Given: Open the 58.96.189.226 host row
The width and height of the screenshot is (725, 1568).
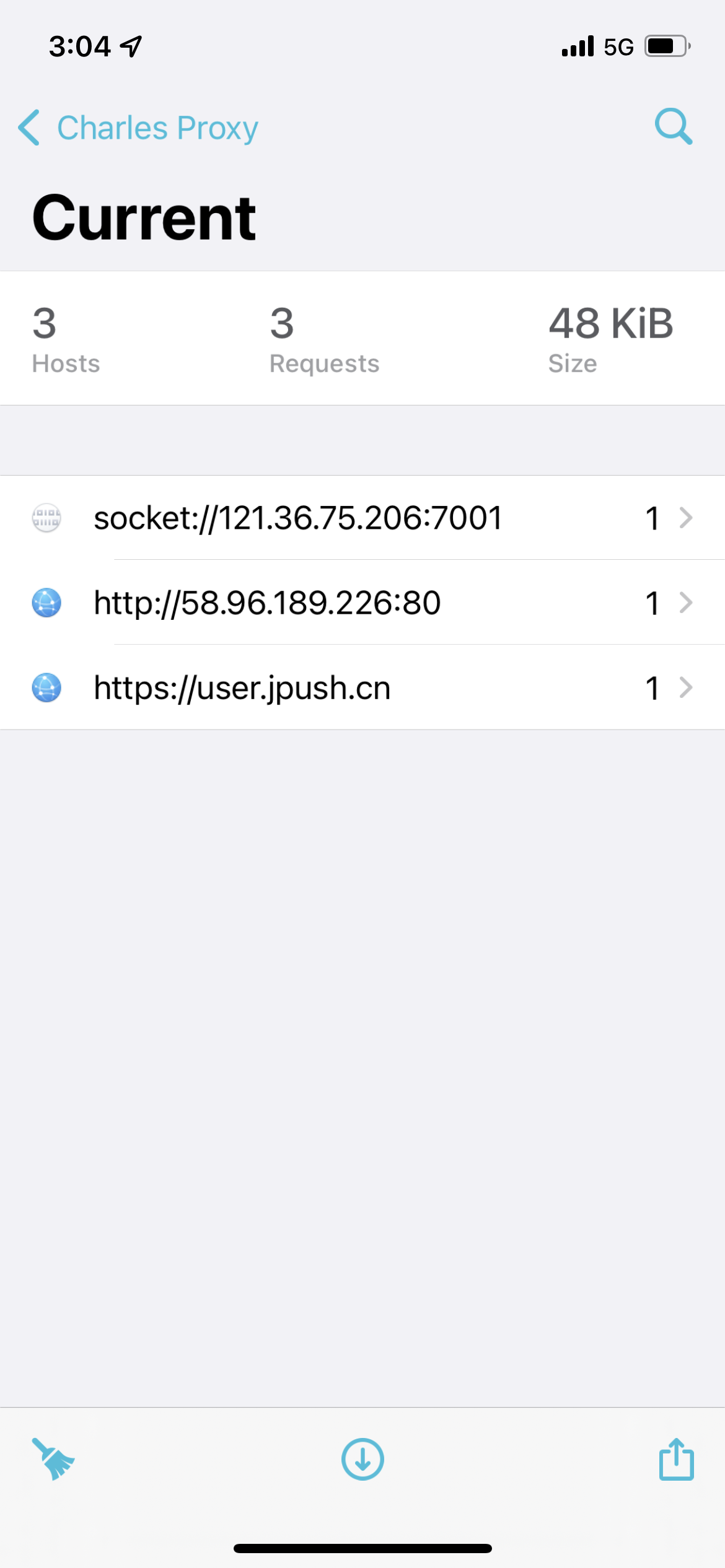Looking at the screenshot, I should [x=362, y=603].
